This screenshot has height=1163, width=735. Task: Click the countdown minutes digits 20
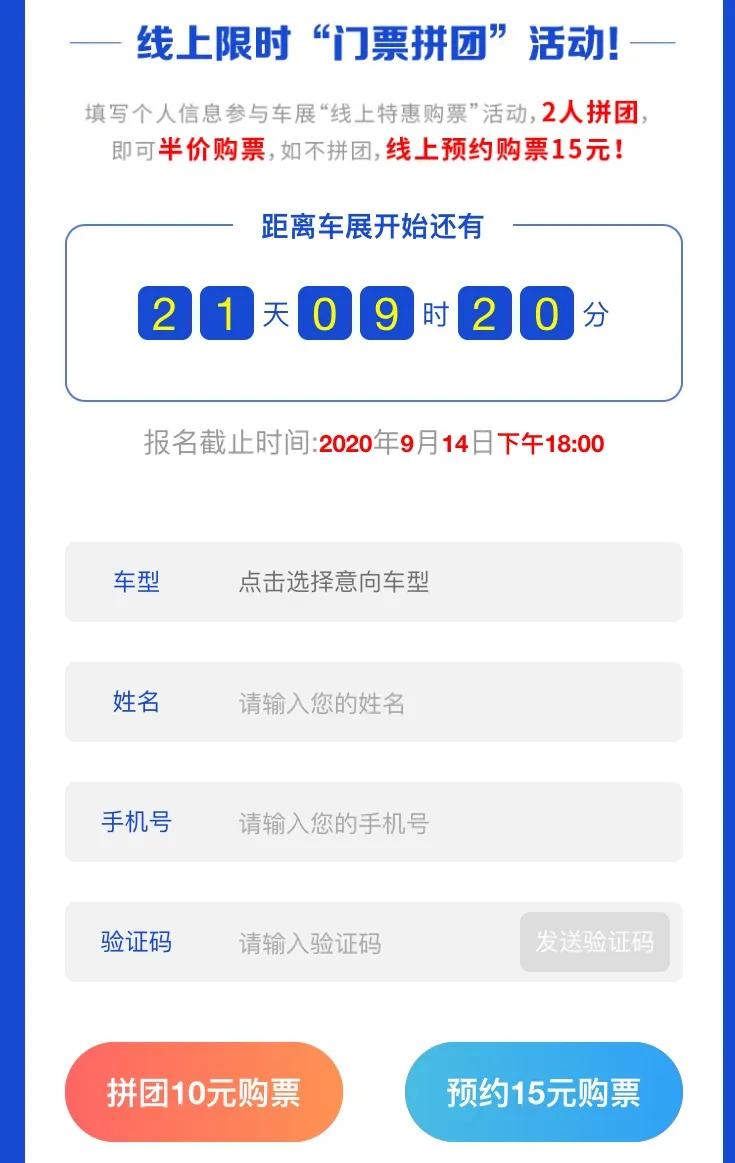point(516,315)
